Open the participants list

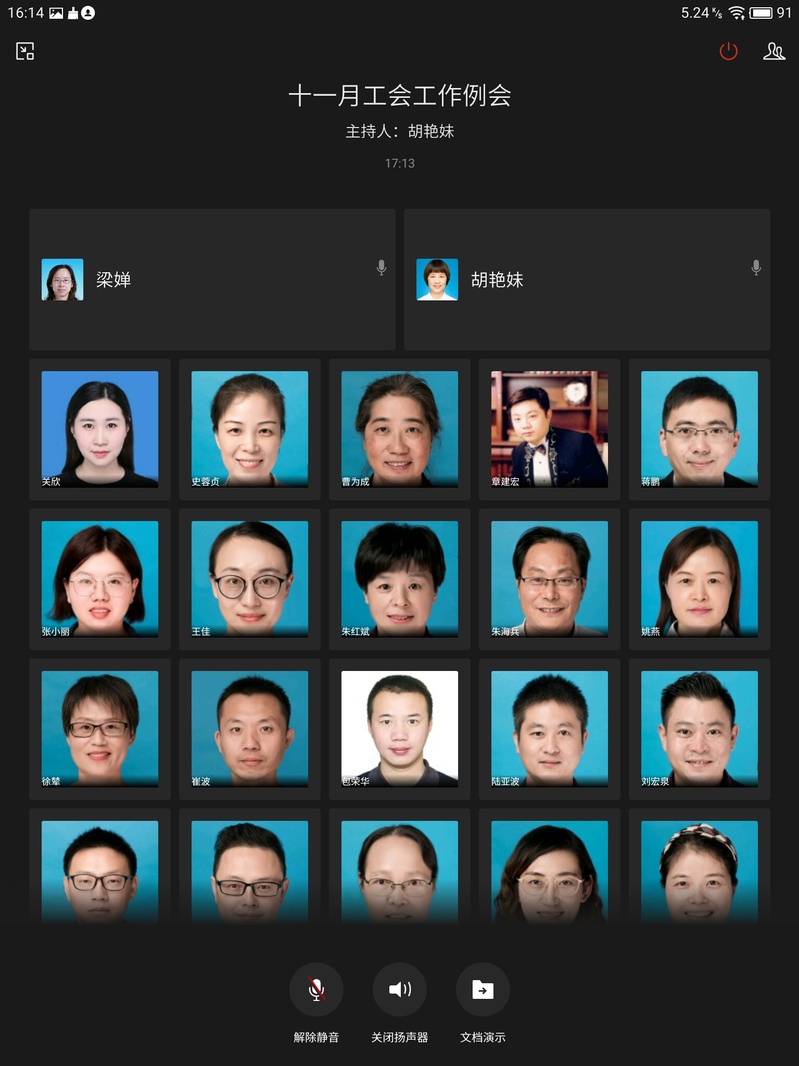(x=774, y=51)
